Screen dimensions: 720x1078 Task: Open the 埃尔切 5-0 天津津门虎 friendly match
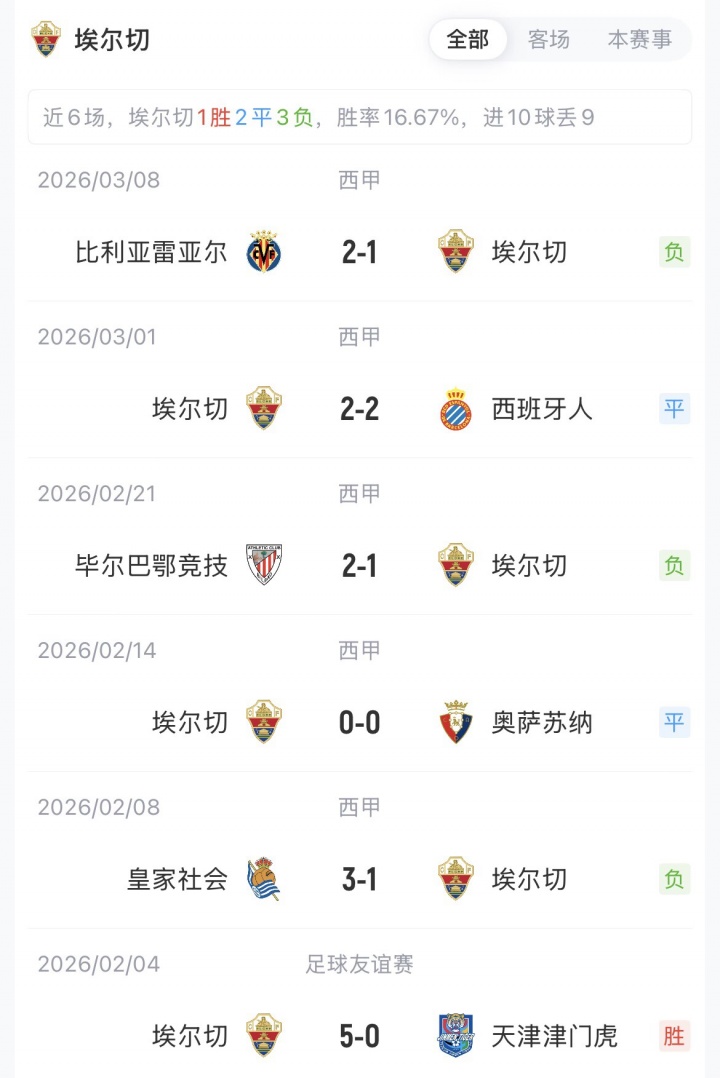(360, 1036)
